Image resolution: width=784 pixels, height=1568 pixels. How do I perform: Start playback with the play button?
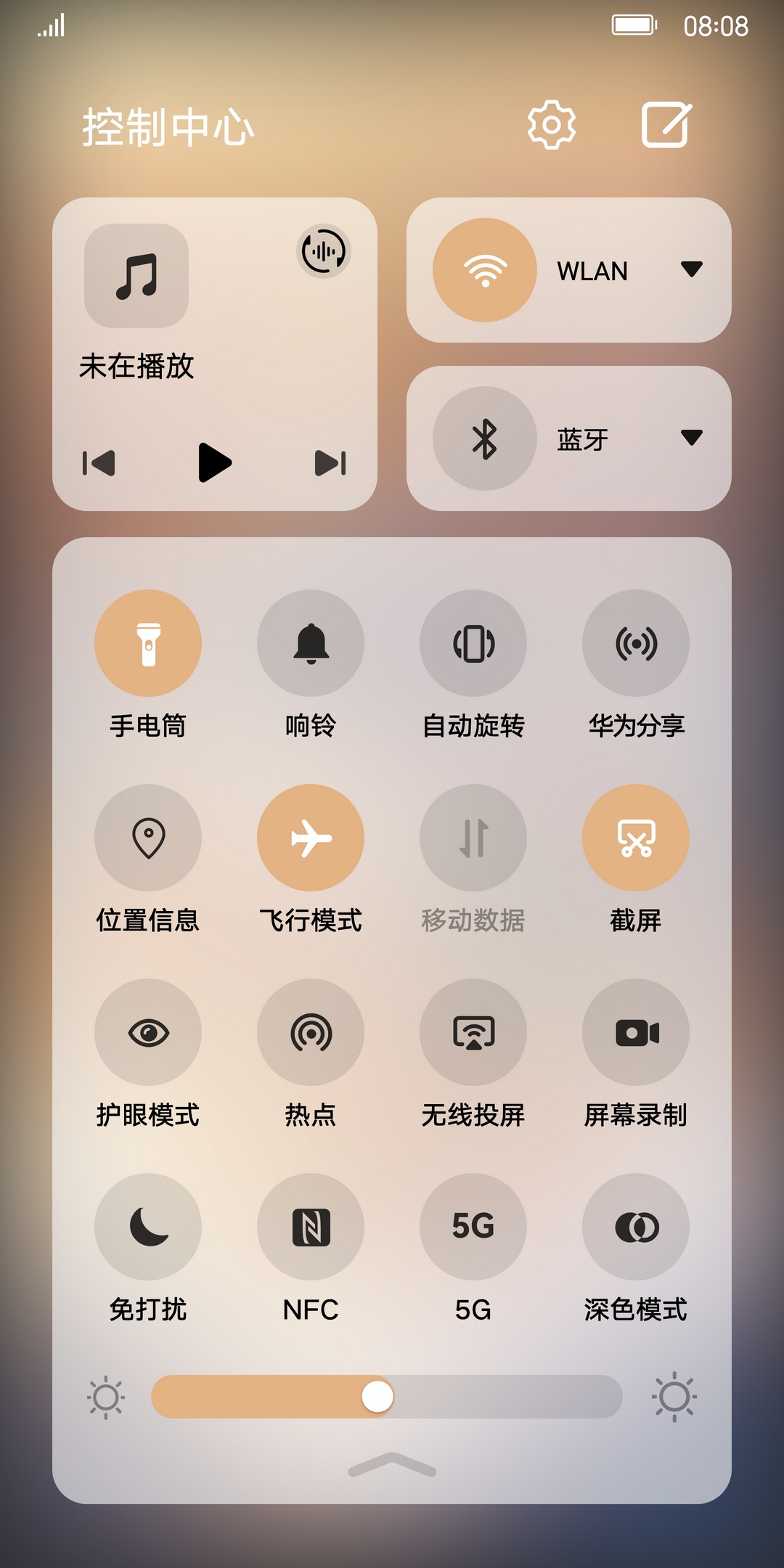(214, 462)
